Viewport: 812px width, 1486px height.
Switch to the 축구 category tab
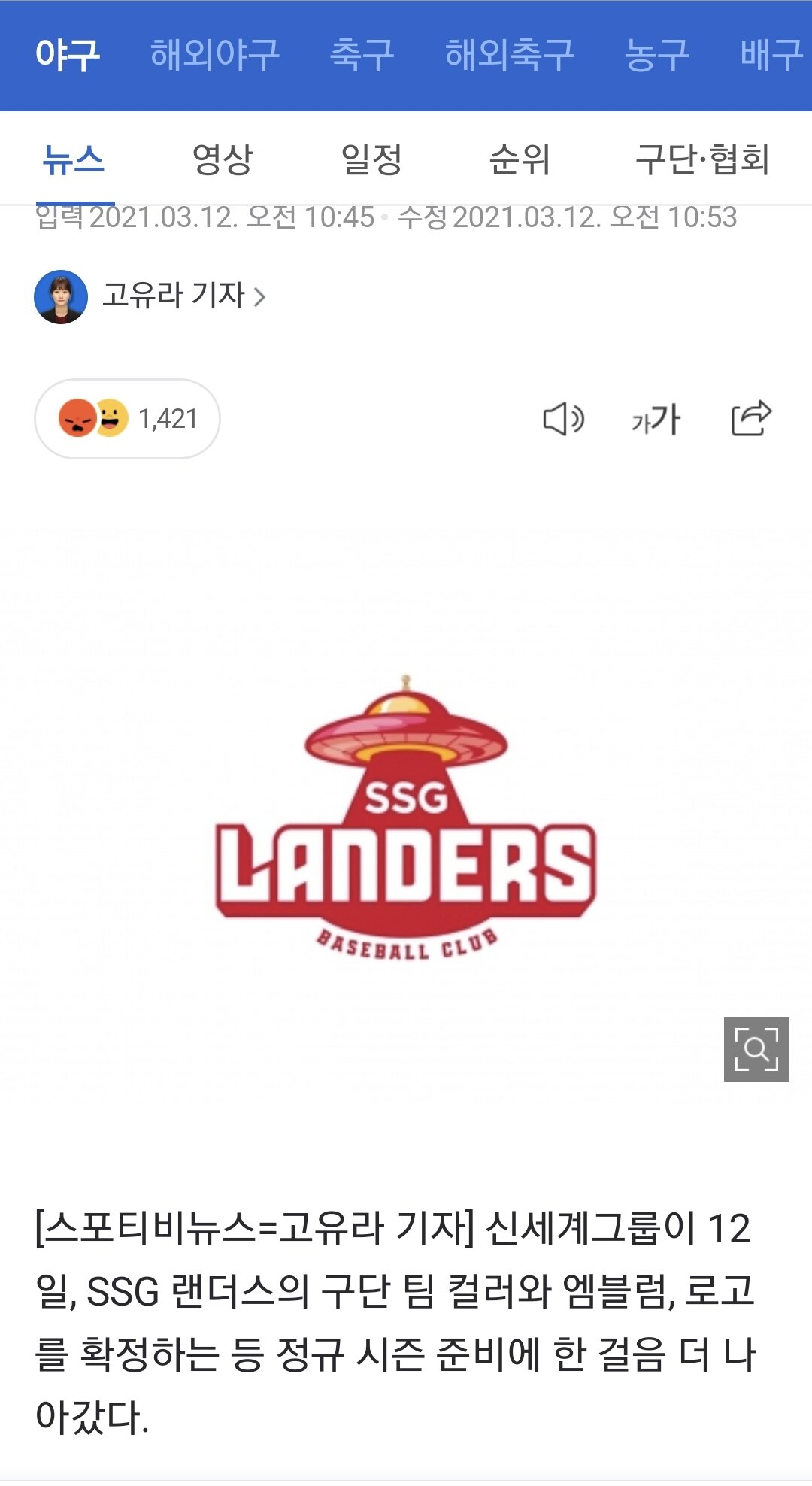coord(362,55)
